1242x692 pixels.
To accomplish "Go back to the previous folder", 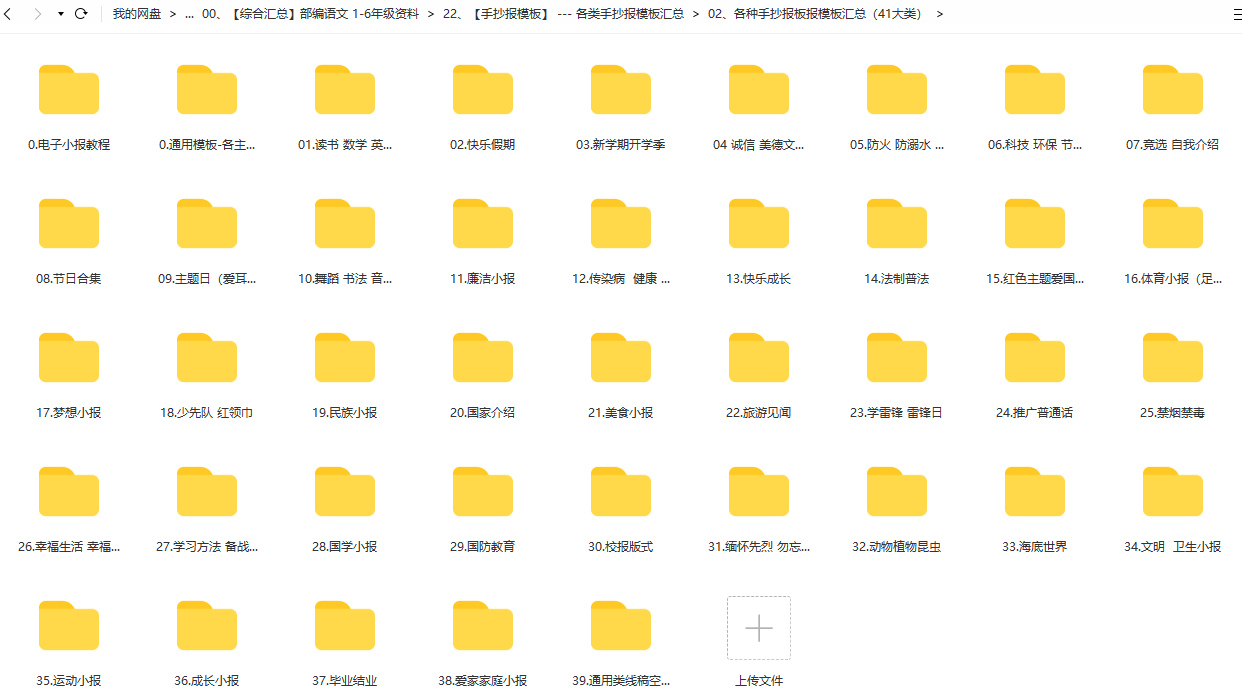I will (9, 14).
